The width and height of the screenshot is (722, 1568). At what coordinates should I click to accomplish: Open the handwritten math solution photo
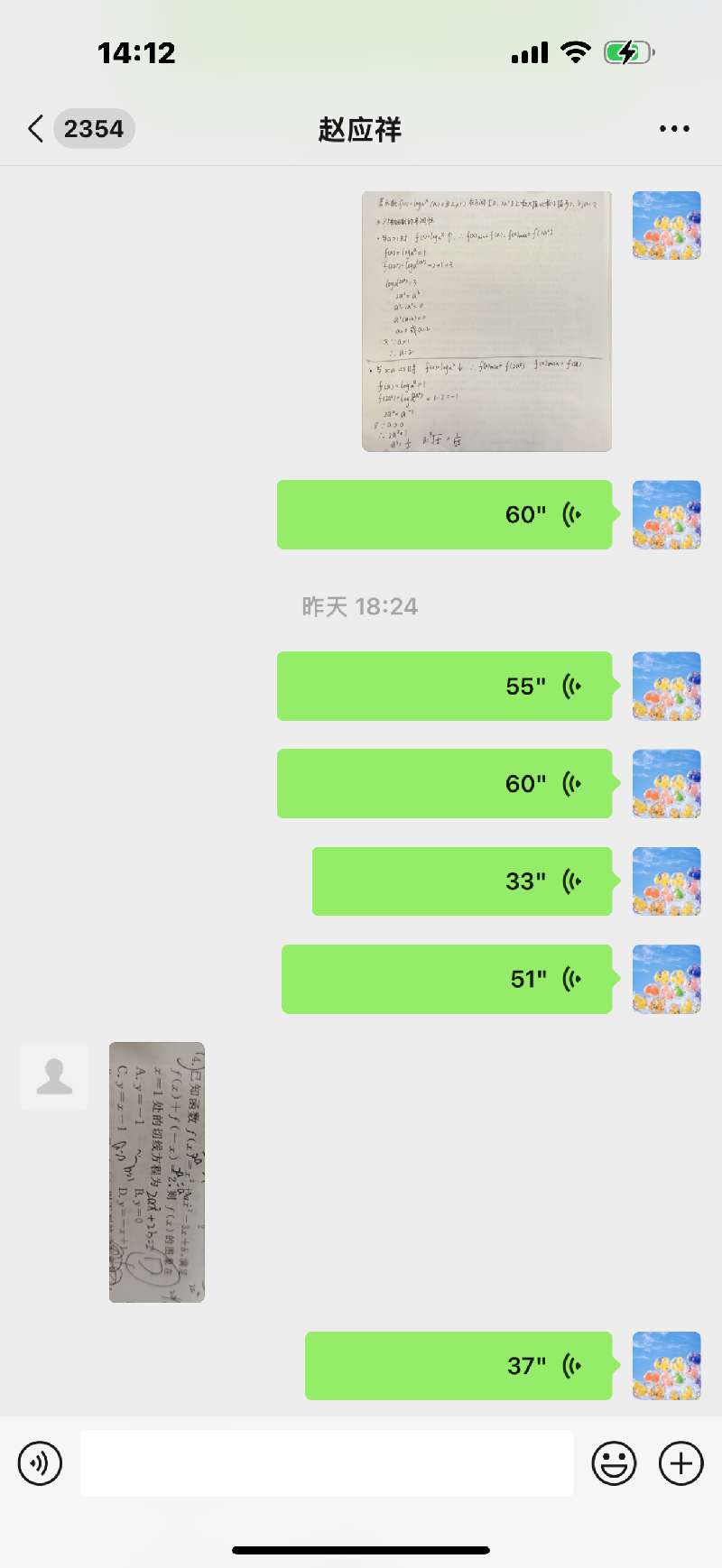(x=486, y=321)
